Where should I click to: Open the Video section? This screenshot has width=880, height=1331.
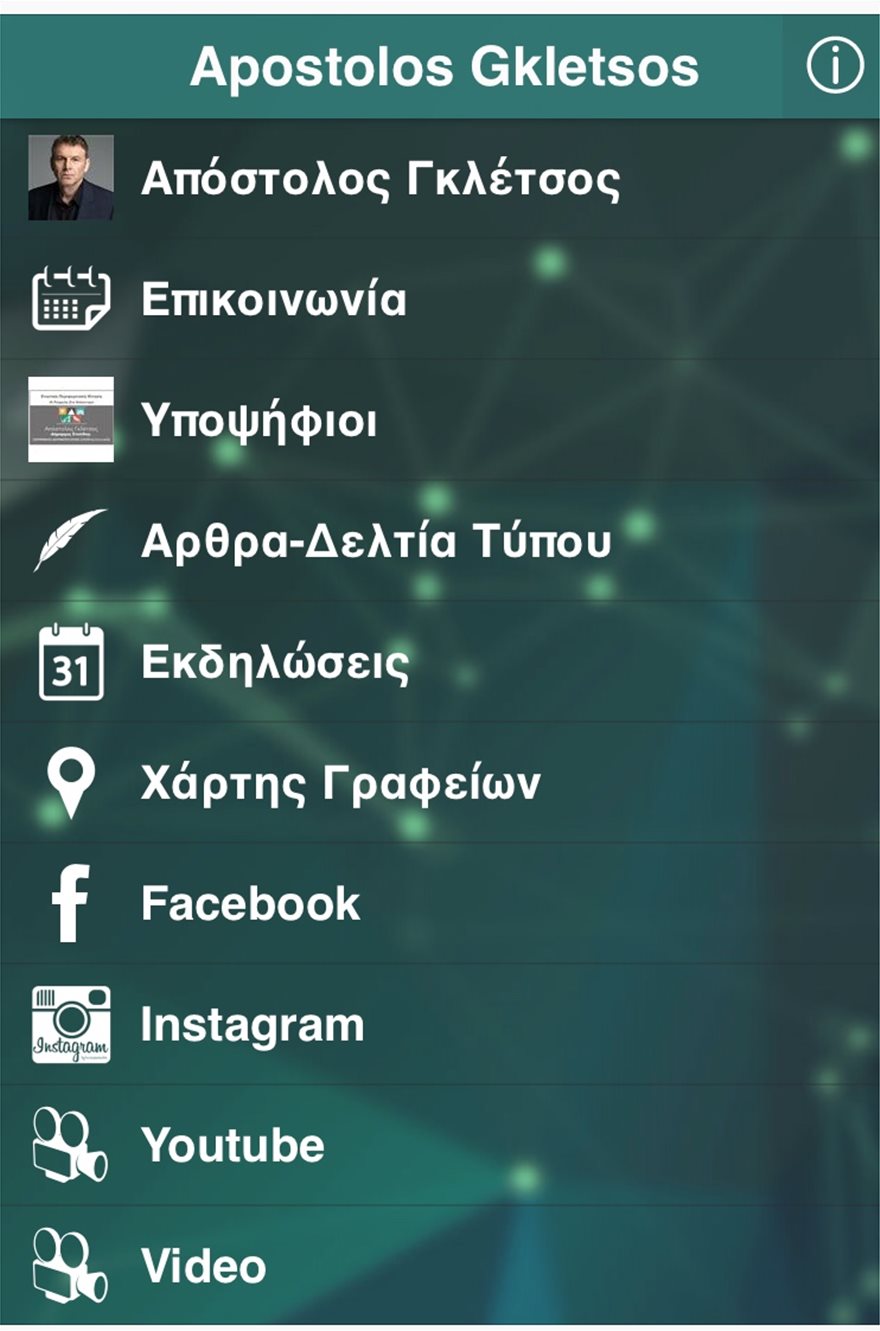tap(205, 1264)
